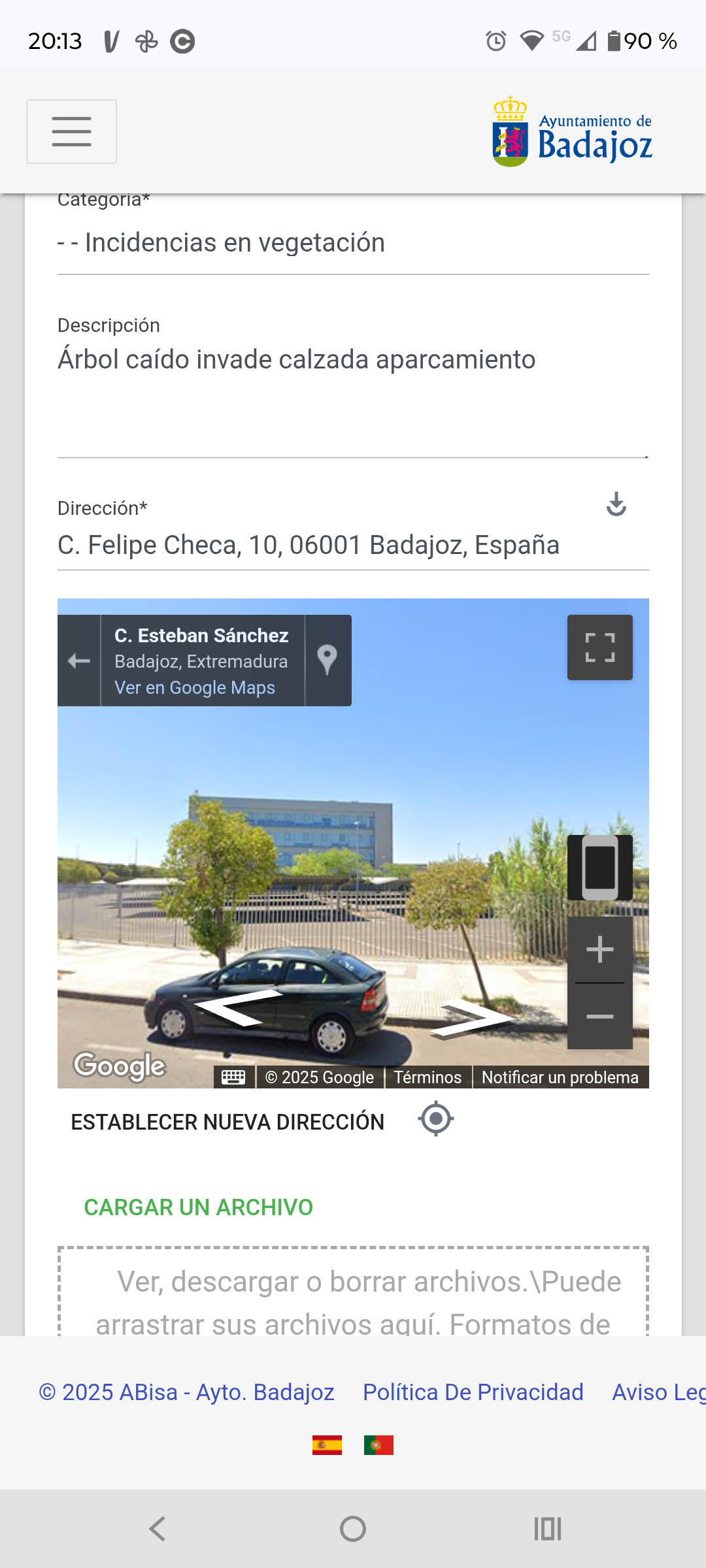Edit the Descripción text field
706x1568 pixels.
coord(352,392)
